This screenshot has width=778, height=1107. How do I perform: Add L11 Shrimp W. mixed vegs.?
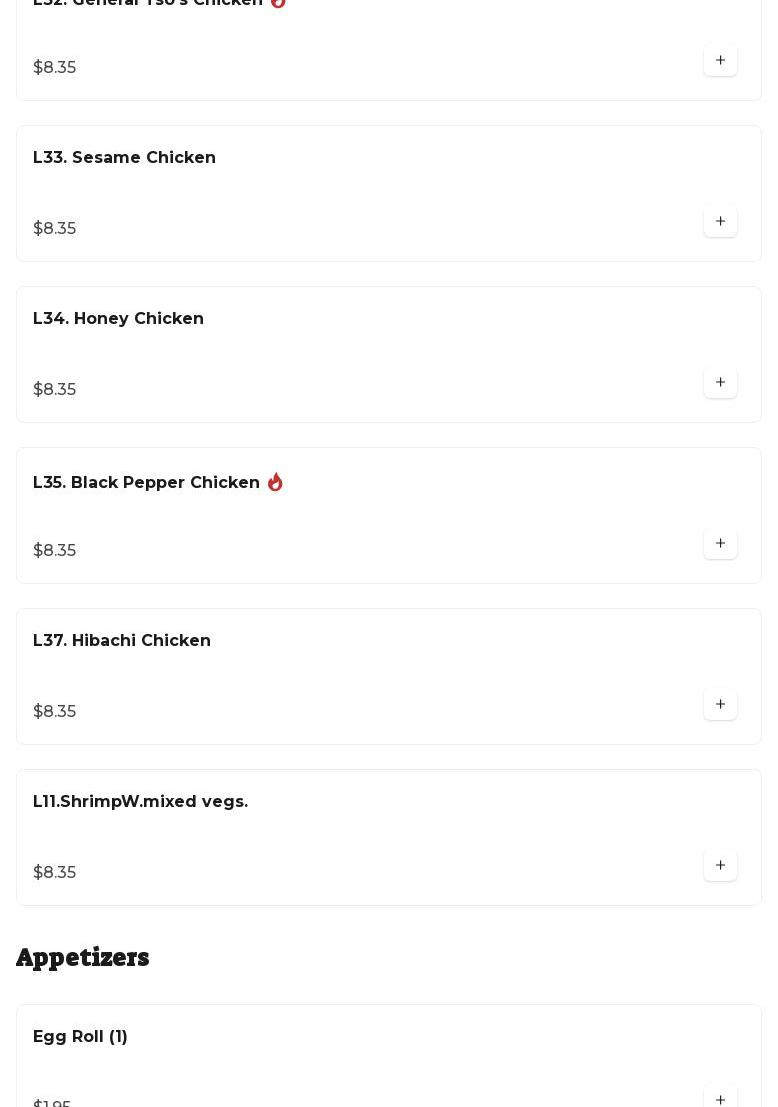(720, 866)
